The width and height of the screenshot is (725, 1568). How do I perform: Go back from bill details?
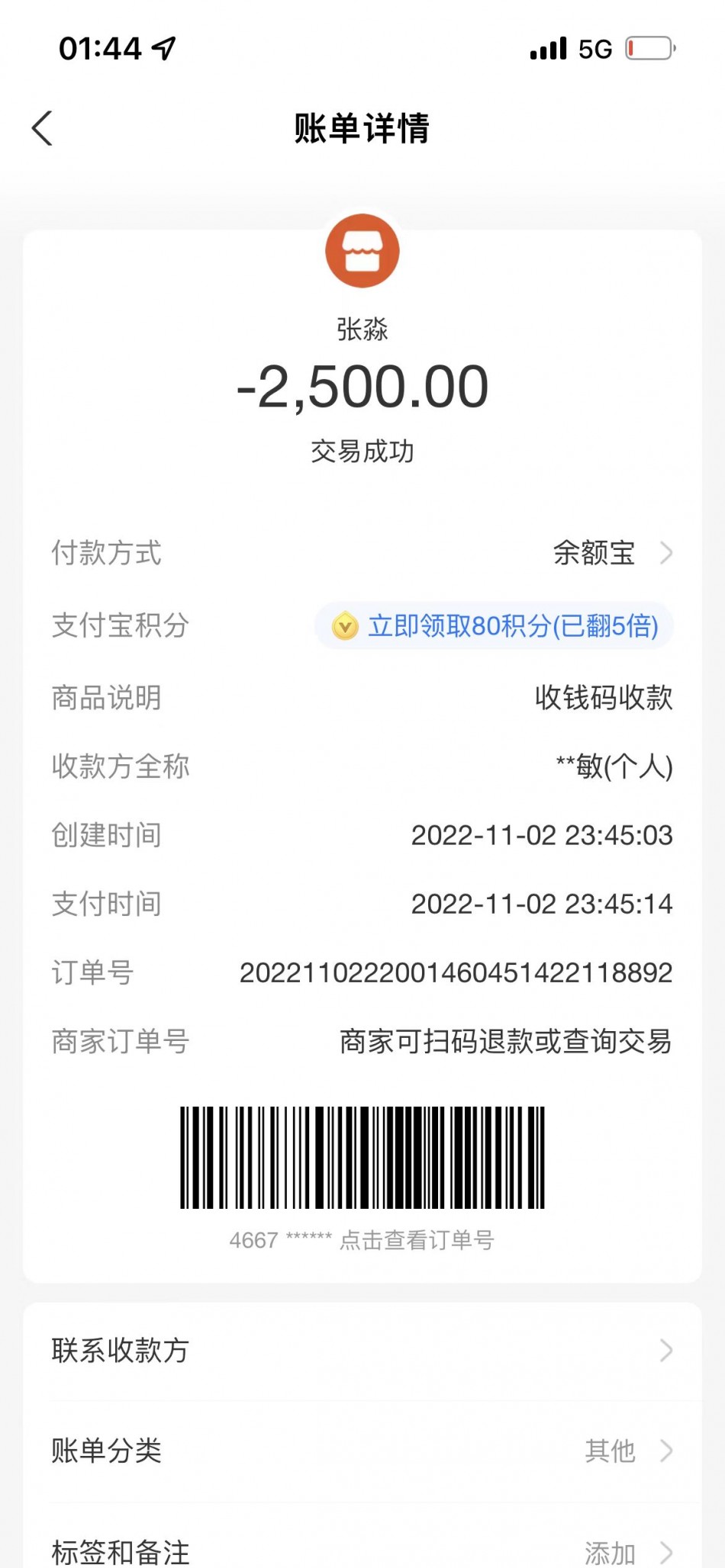click(43, 128)
